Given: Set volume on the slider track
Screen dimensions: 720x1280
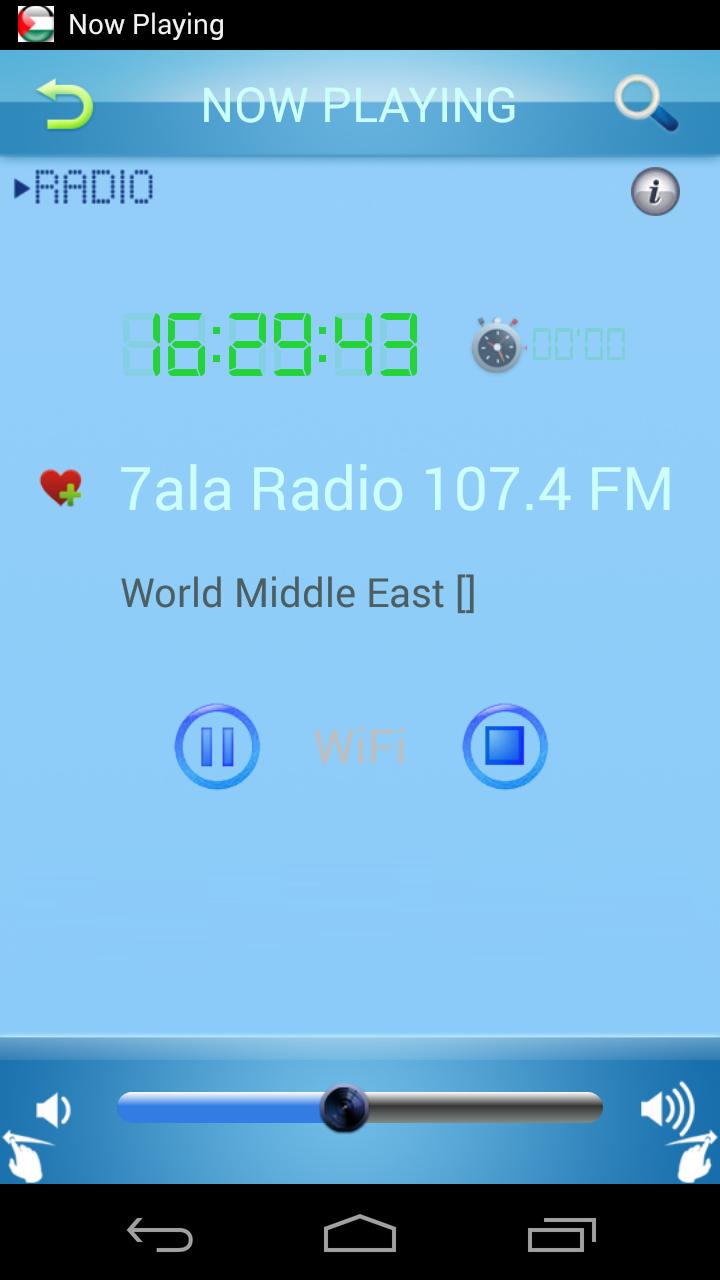Looking at the screenshot, I should pyautogui.click(x=360, y=1108).
